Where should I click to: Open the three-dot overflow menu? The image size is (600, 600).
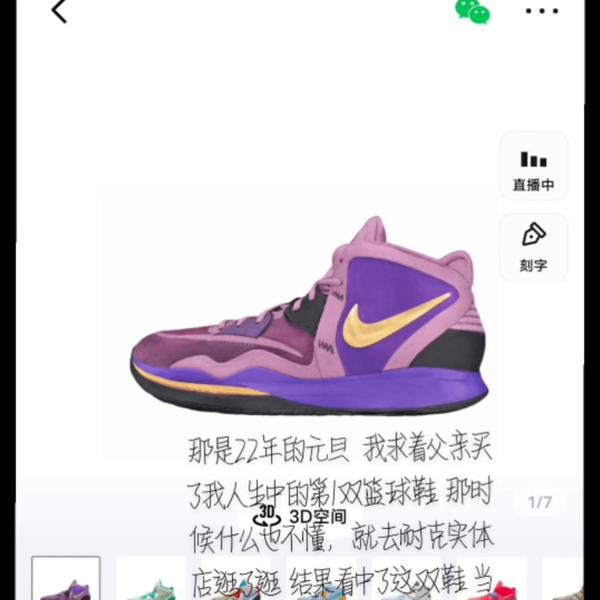pyautogui.click(x=542, y=11)
